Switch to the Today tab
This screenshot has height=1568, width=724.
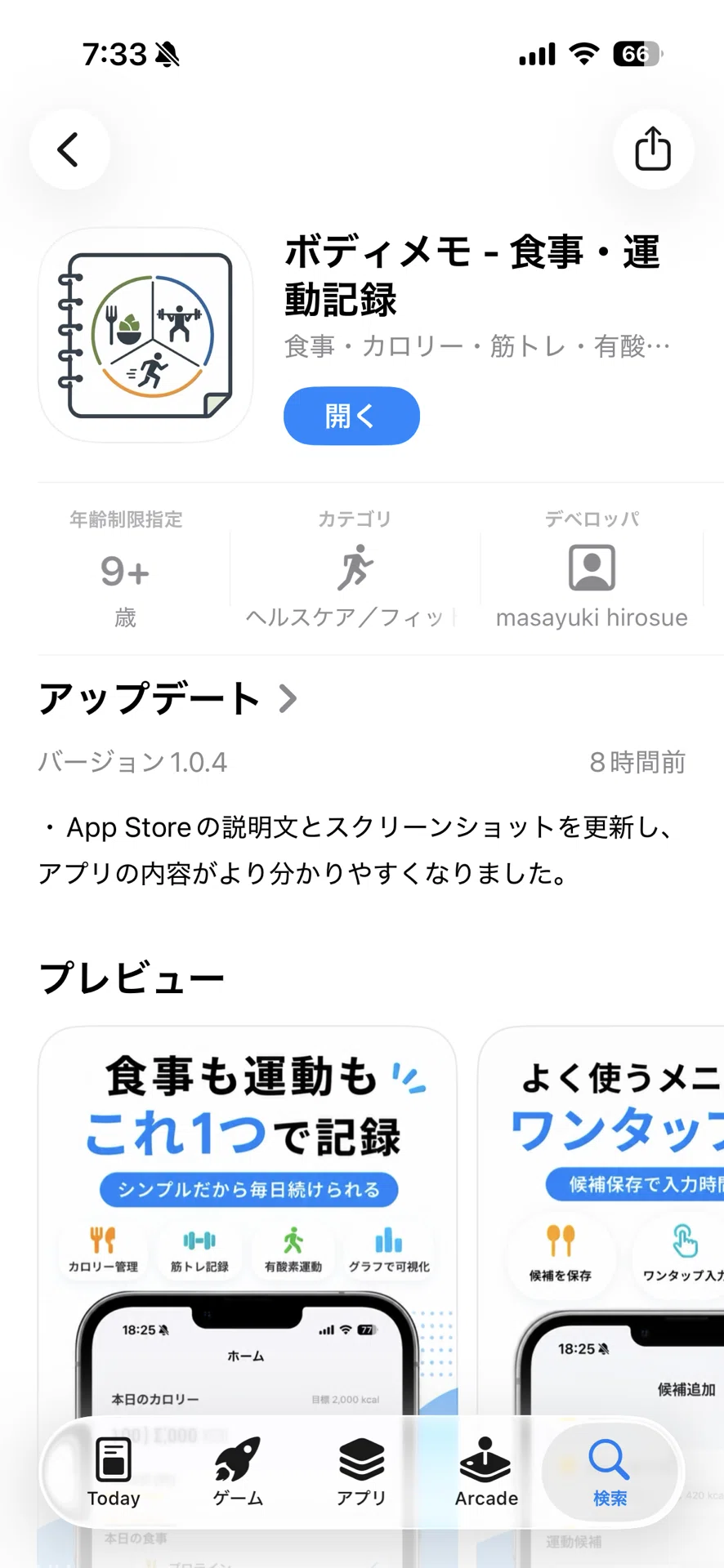coord(114,1472)
